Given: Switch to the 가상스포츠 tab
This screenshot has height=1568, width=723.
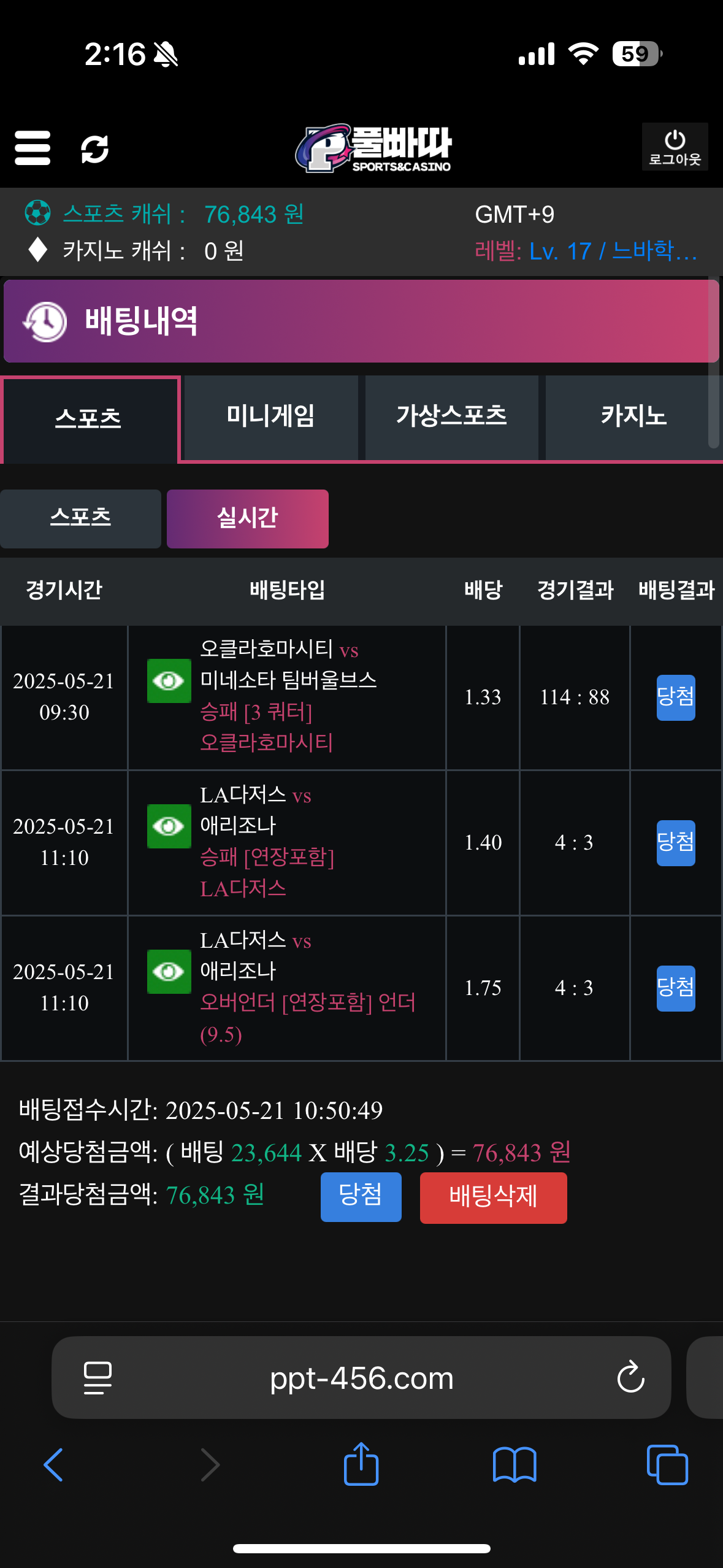Looking at the screenshot, I should click(451, 417).
